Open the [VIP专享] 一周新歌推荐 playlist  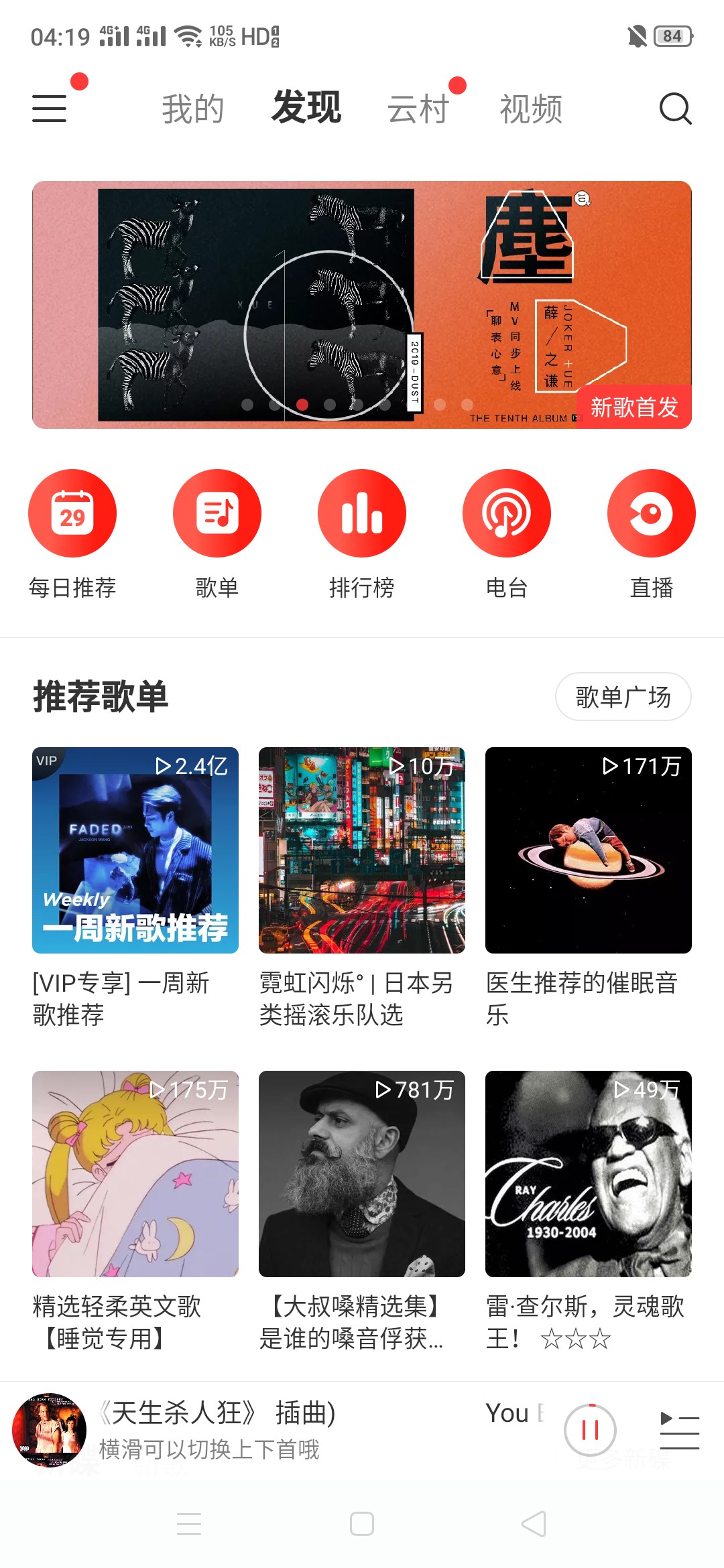point(135,850)
